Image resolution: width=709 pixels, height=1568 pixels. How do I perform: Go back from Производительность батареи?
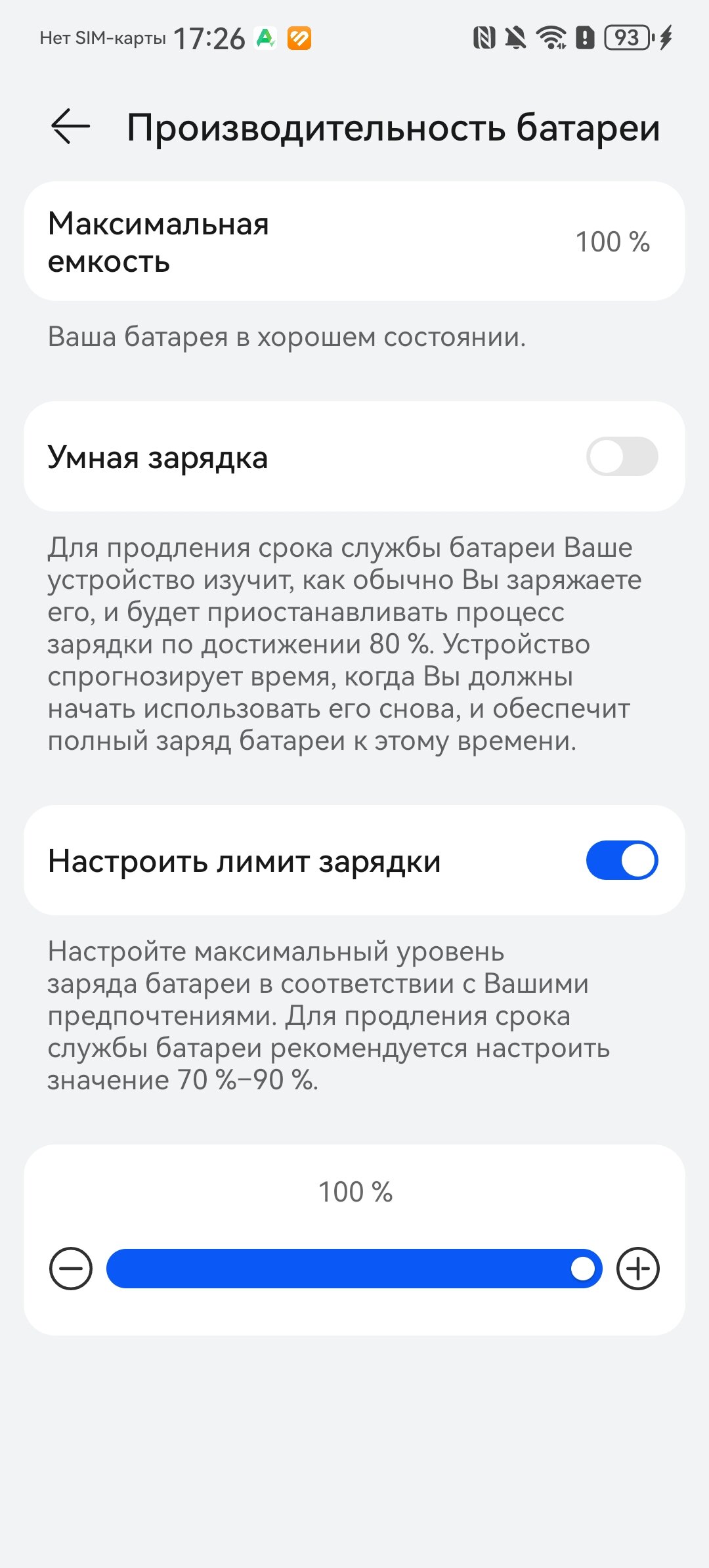point(70,126)
